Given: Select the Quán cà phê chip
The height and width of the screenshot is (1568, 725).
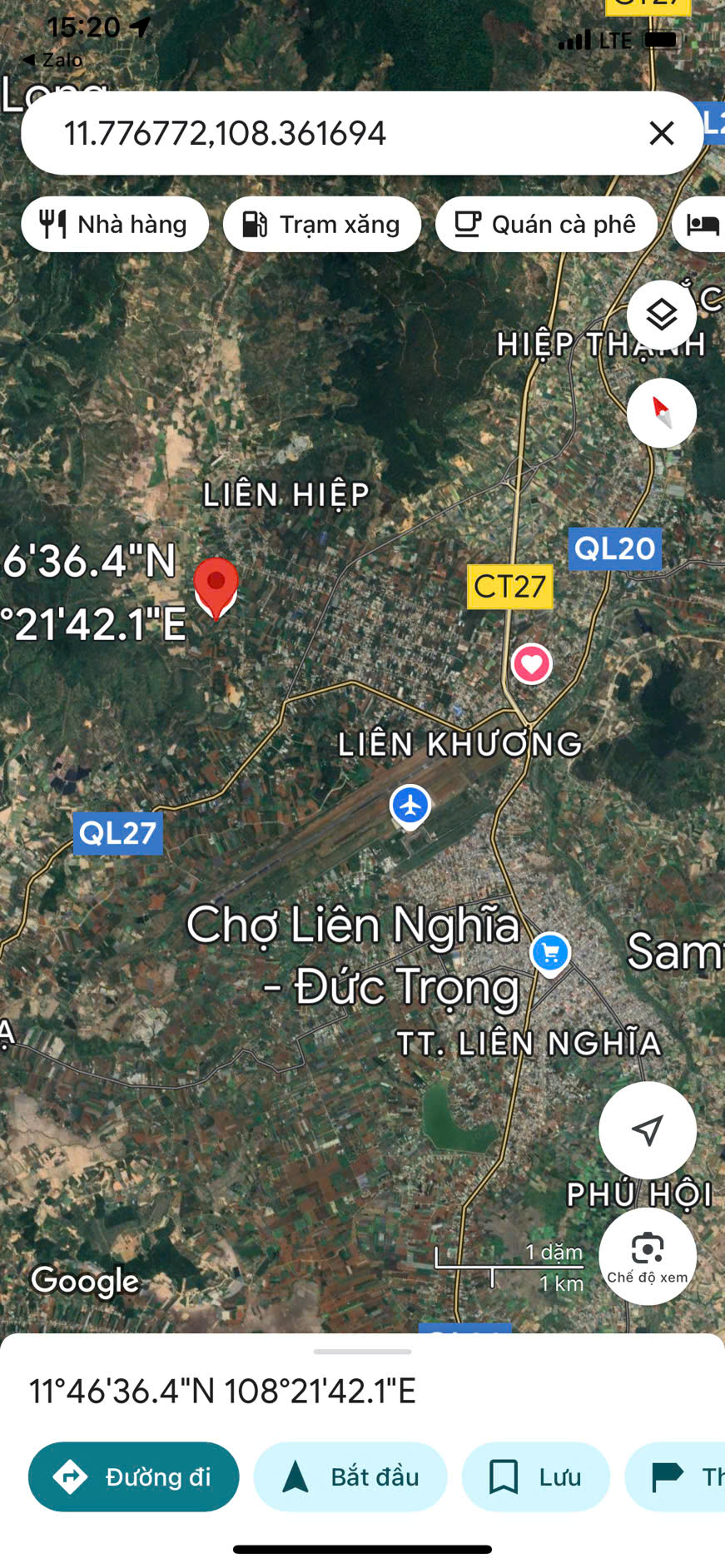Looking at the screenshot, I should tap(546, 225).
